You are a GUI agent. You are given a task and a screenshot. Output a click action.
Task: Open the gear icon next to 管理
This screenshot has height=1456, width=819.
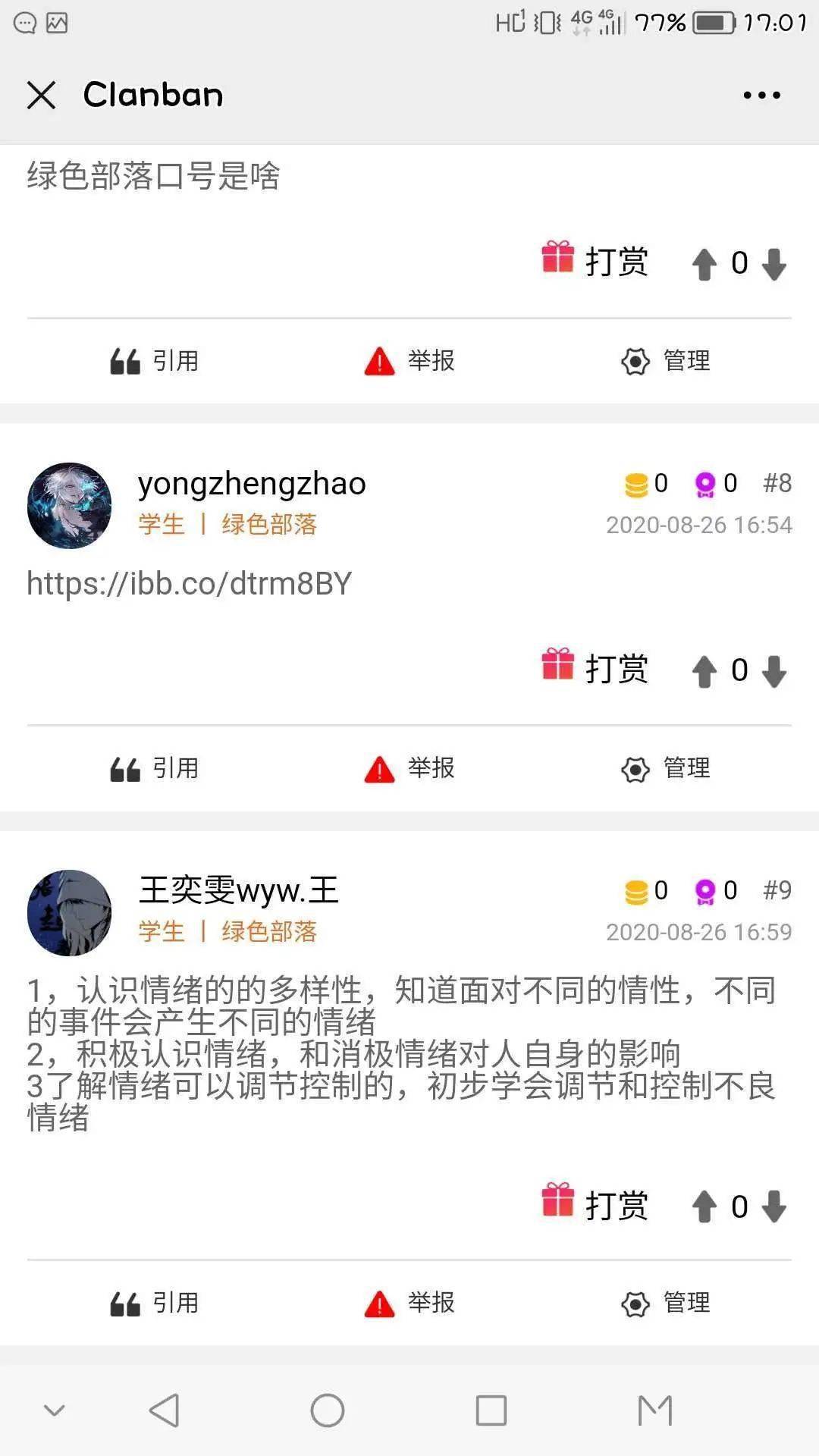point(635,362)
